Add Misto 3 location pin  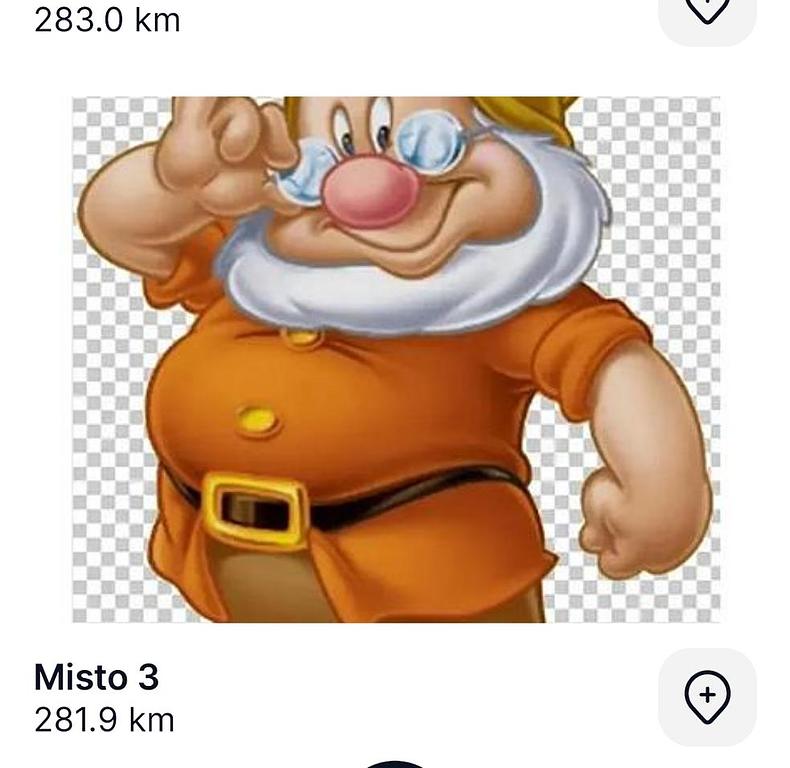706,696
